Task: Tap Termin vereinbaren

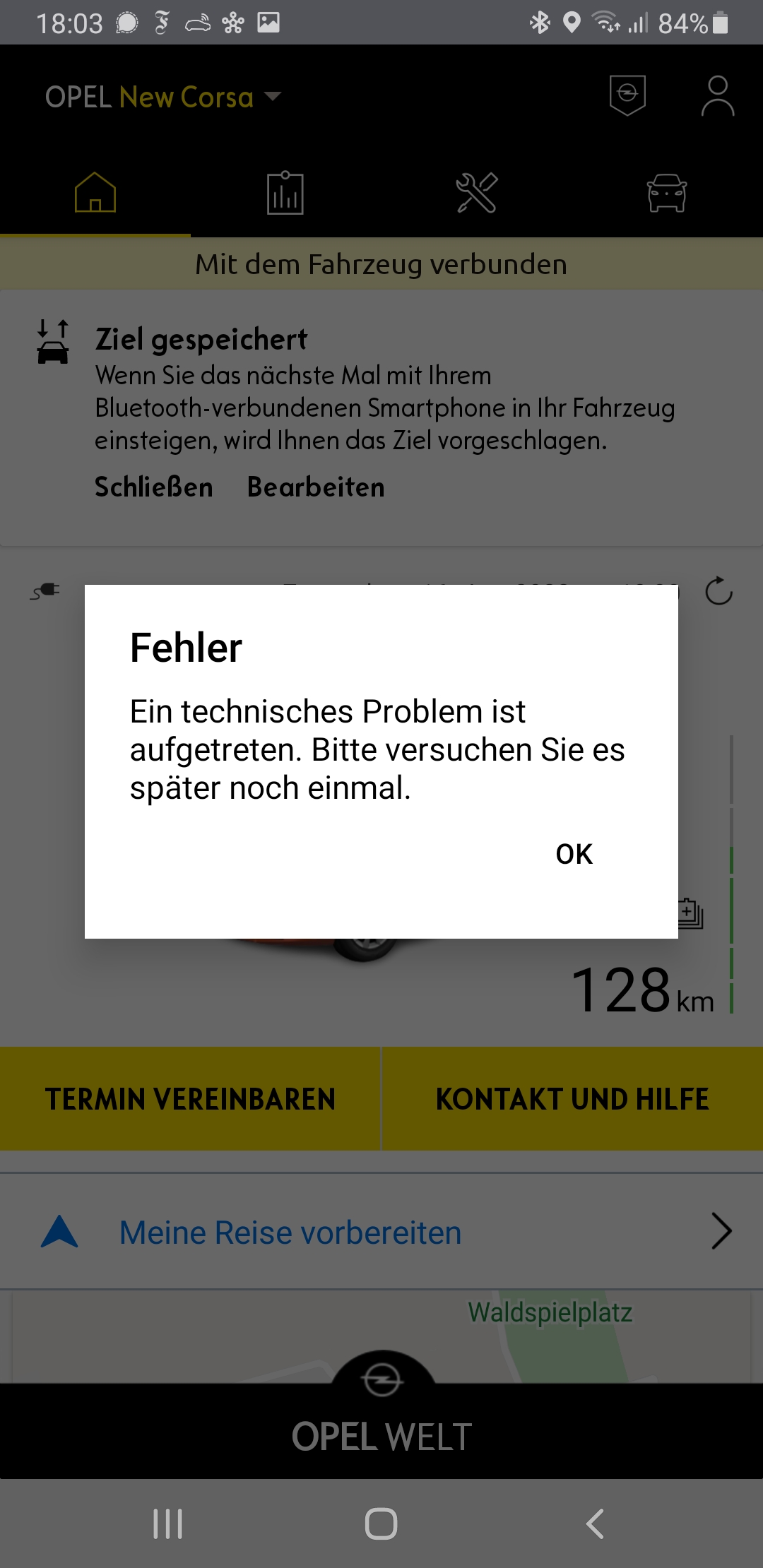Action: [x=190, y=1099]
